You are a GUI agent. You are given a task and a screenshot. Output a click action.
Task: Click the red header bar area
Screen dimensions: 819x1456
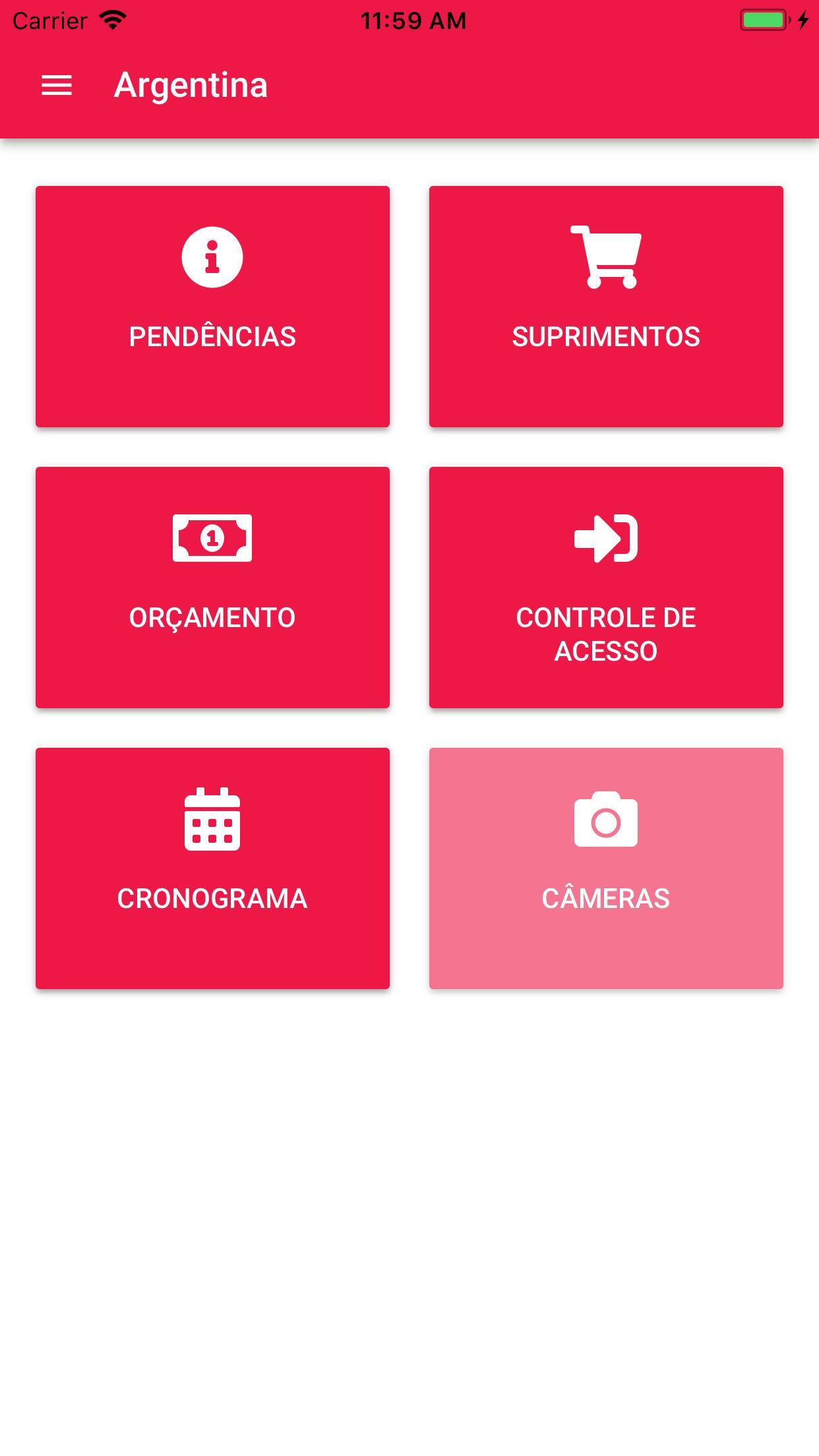coord(462,84)
